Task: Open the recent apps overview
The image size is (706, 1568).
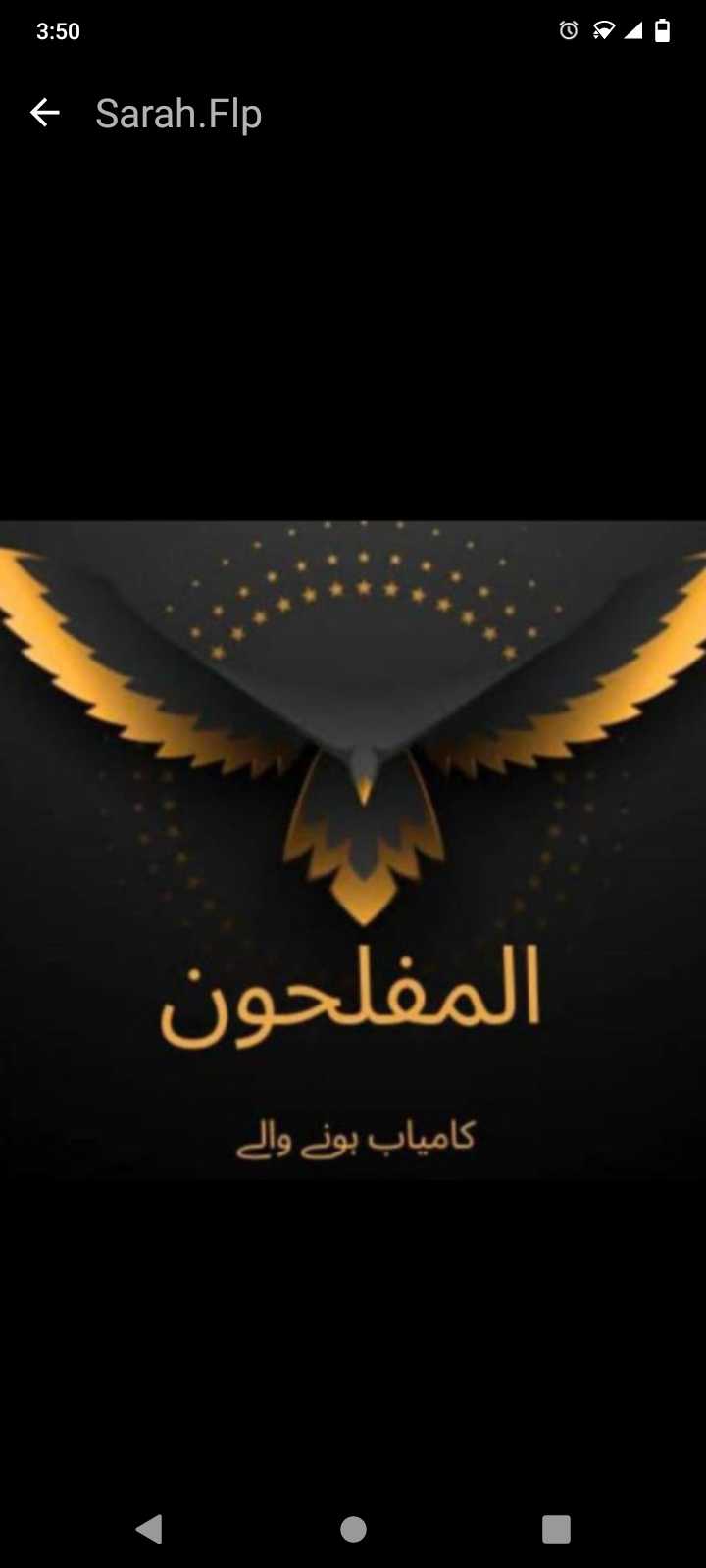Action: pos(556,1529)
